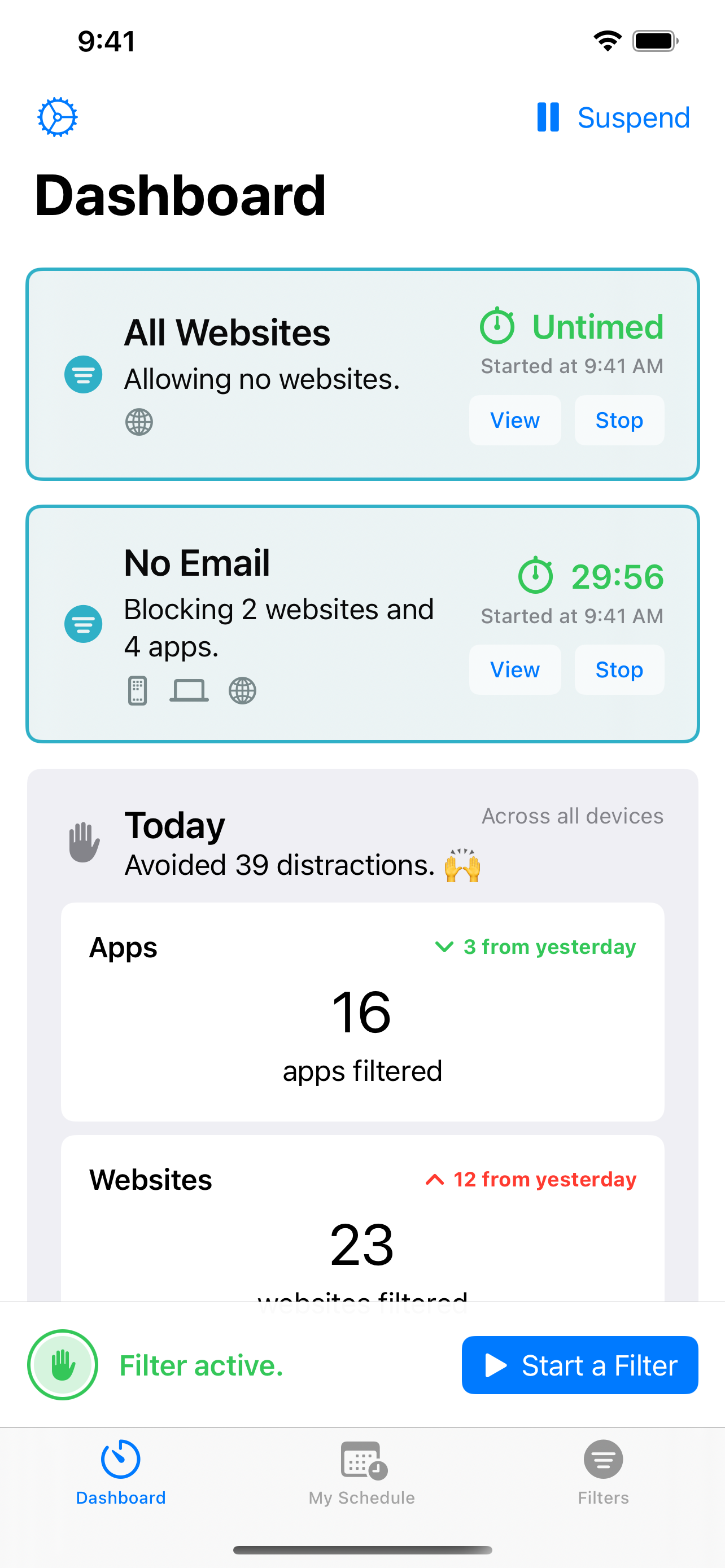Stop the All Websites filter
The image size is (725, 1568).
(x=618, y=420)
